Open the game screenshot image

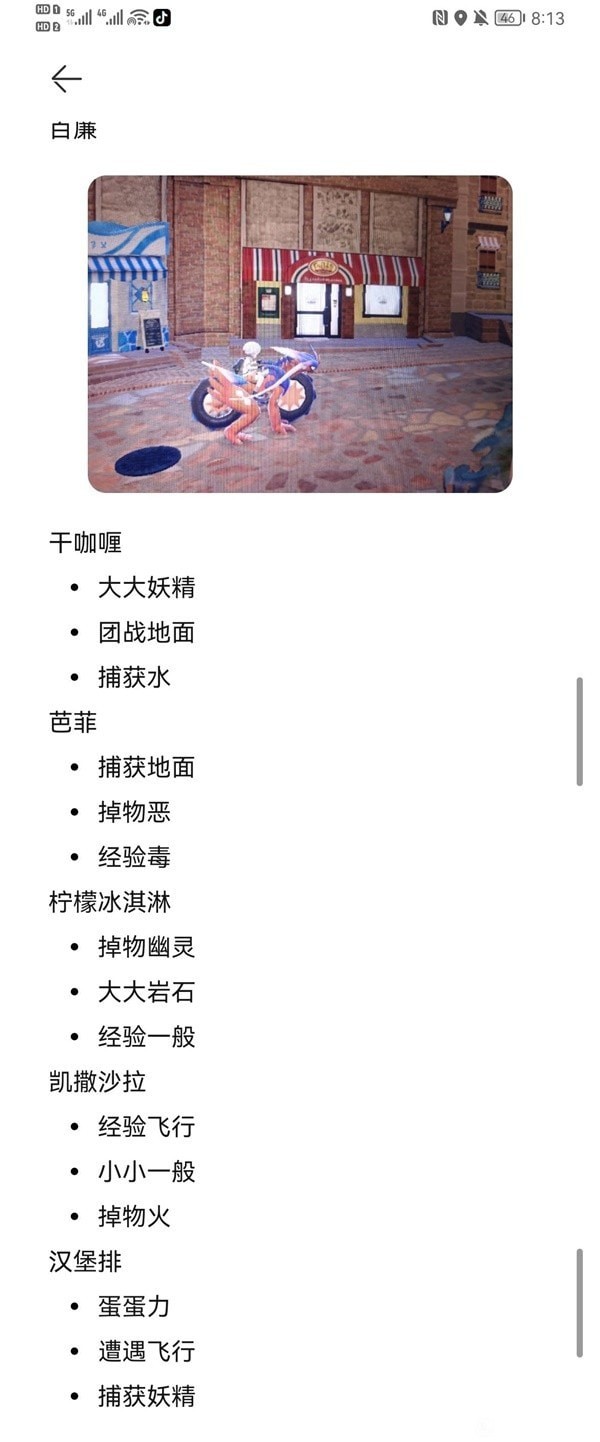click(300, 334)
